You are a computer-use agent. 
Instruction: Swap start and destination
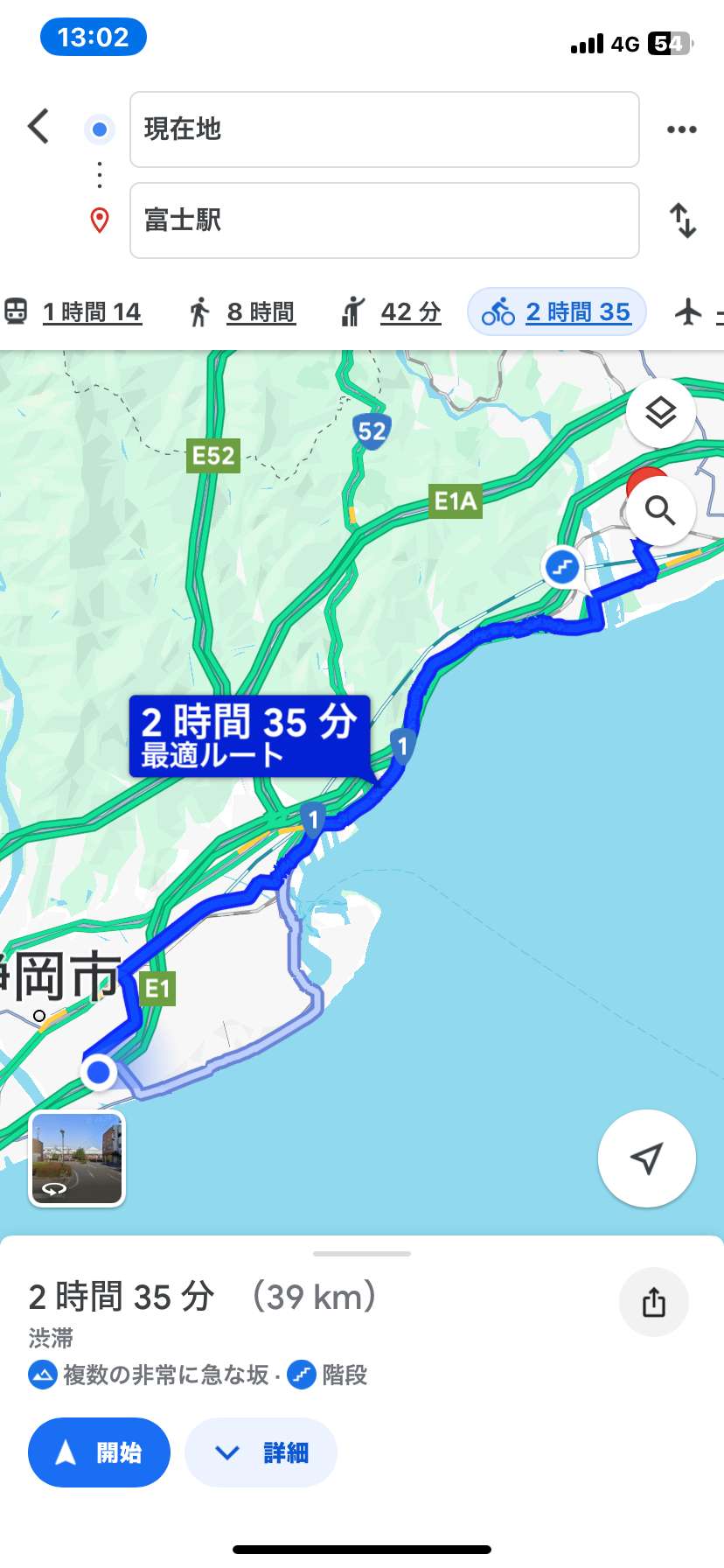[683, 220]
